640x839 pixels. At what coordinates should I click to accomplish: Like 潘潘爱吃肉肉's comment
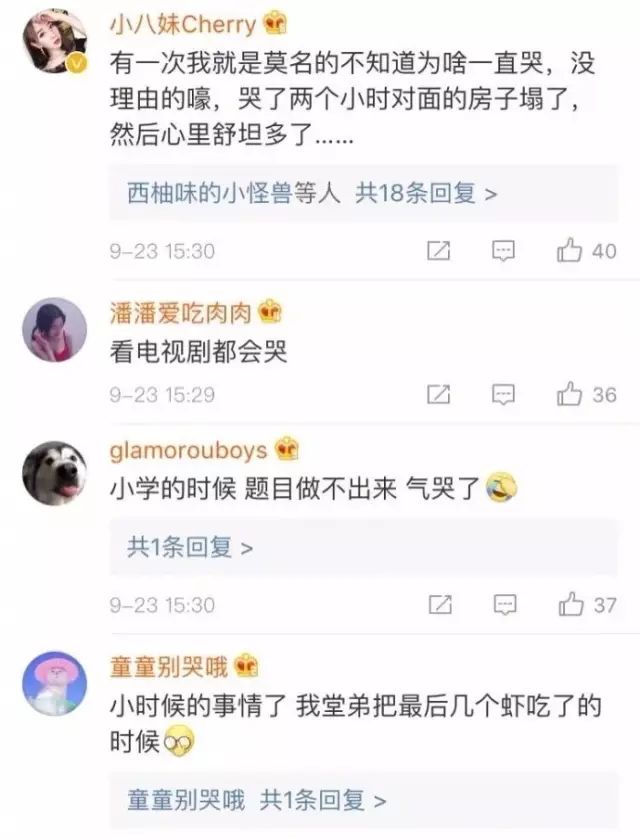pyautogui.click(x=570, y=394)
